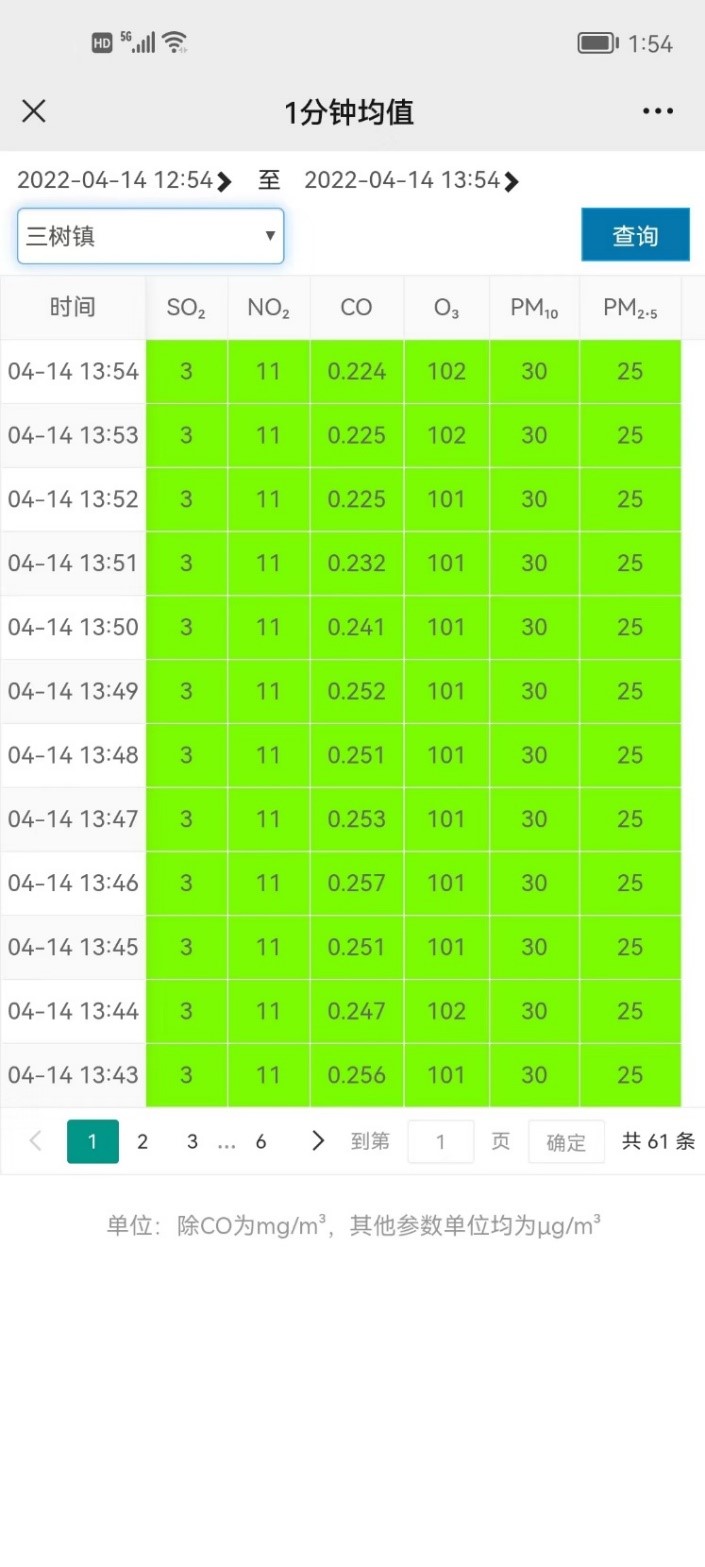Open the last page, page 6
Screen dimensions: 705x1567
261,1141
